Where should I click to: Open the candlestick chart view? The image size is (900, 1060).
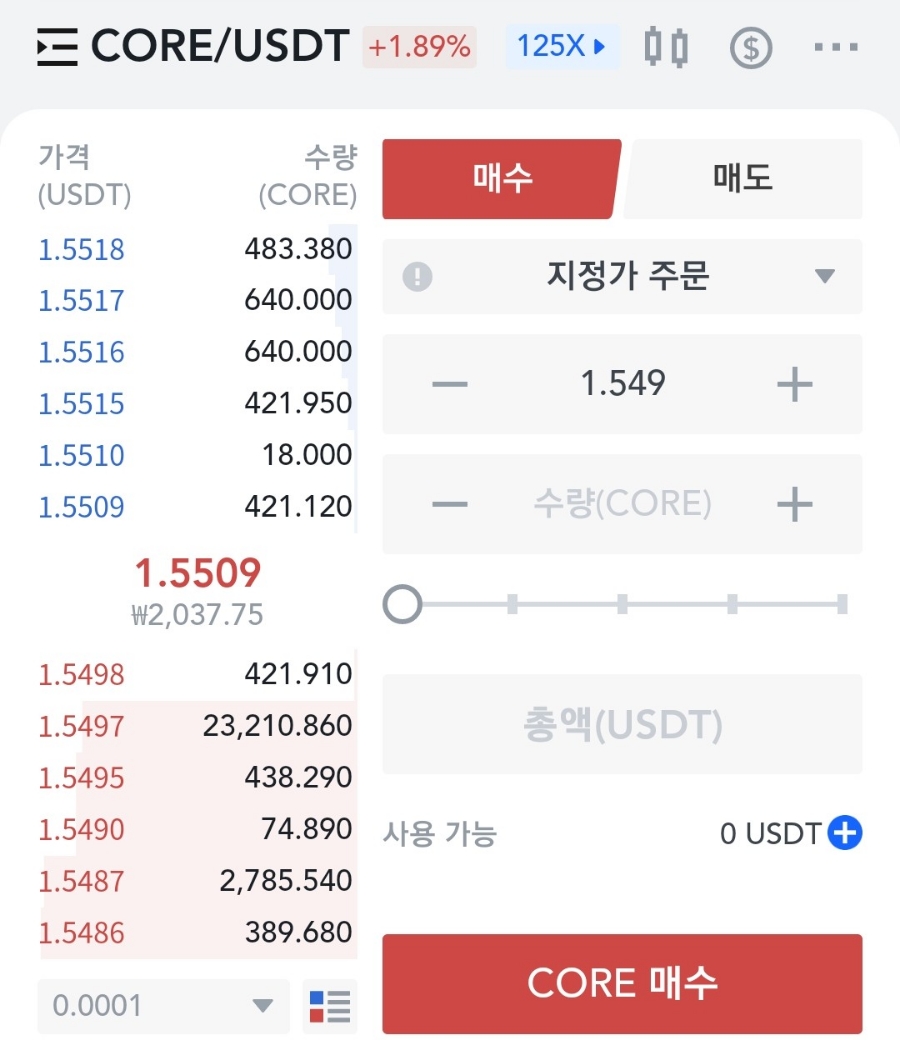coord(667,46)
